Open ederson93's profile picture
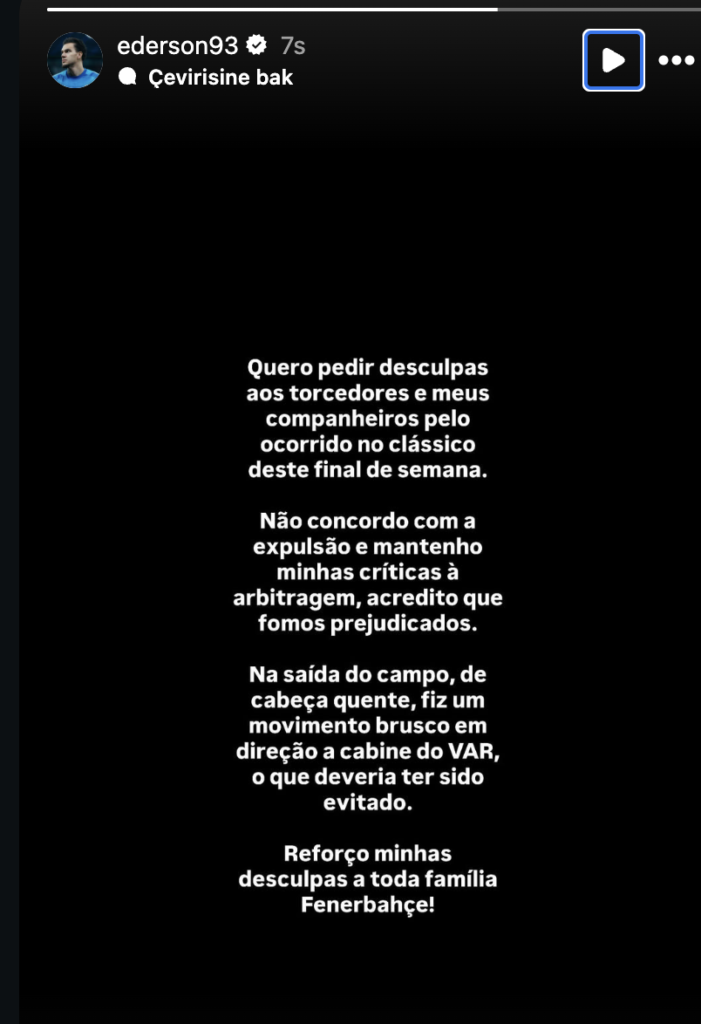Viewport: 701px width, 1024px height. (75, 60)
